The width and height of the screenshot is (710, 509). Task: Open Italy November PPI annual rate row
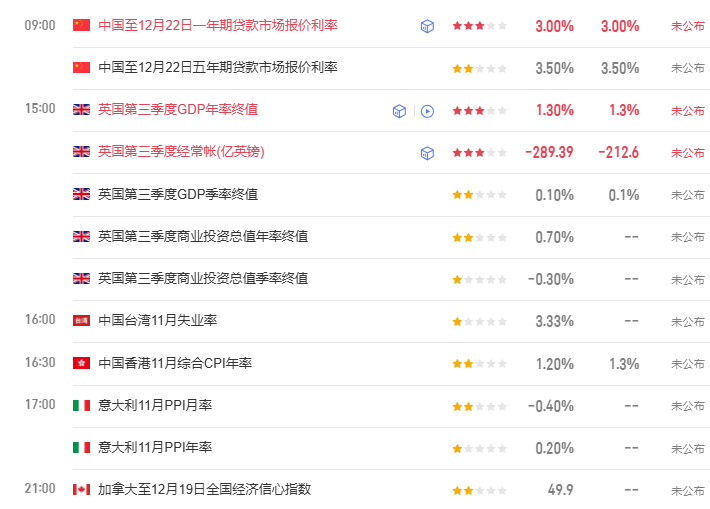tap(155, 448)
